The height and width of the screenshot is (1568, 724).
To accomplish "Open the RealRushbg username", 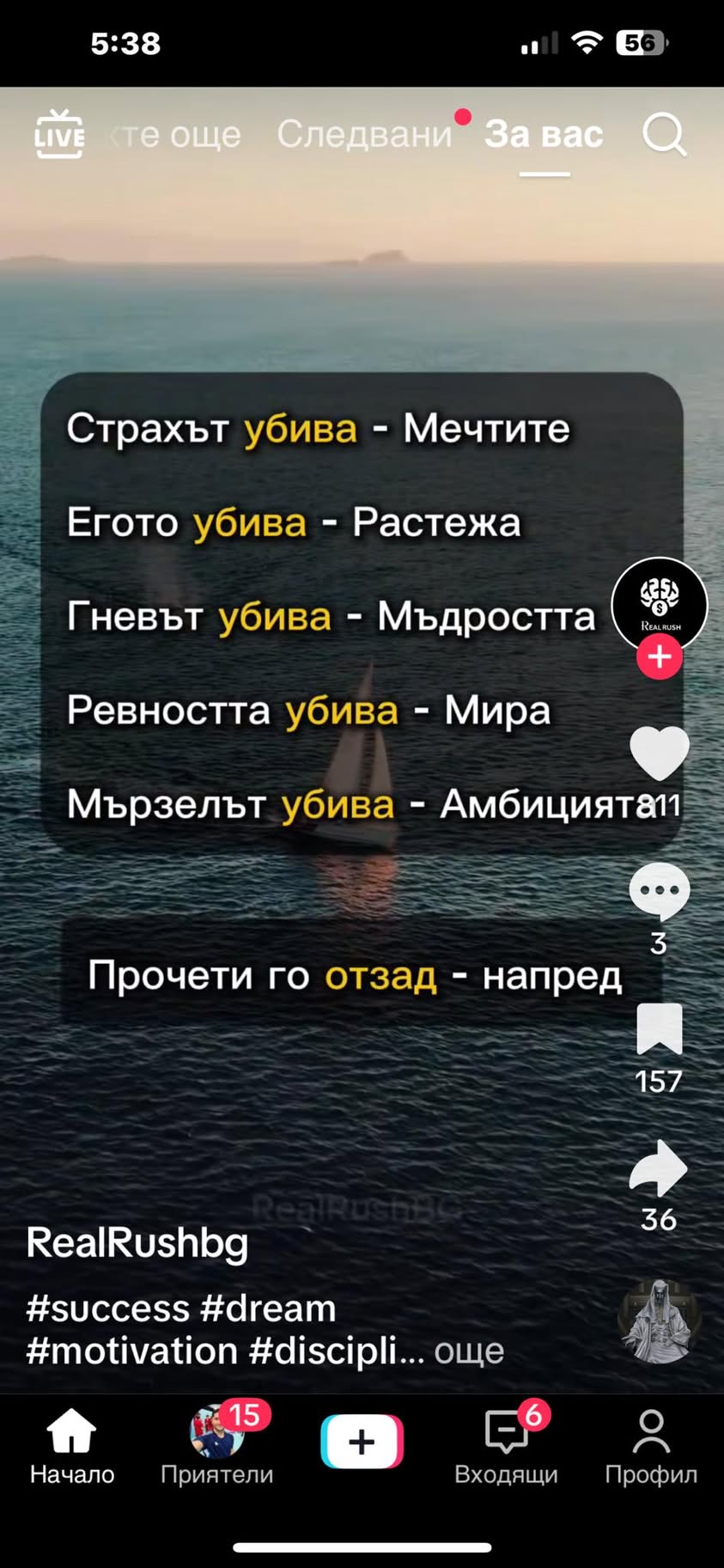I will coord(137,1243).
